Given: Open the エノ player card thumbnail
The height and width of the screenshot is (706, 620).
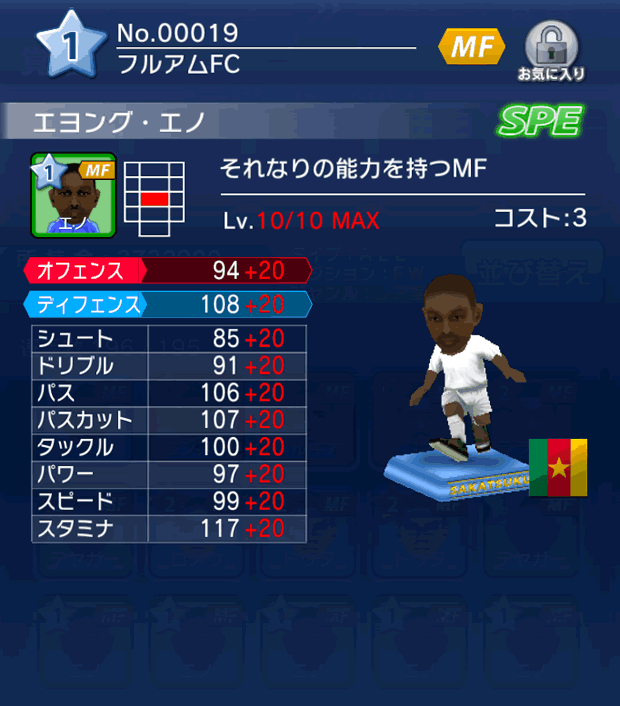Looking at the screenshot, I should click(75, 194).
